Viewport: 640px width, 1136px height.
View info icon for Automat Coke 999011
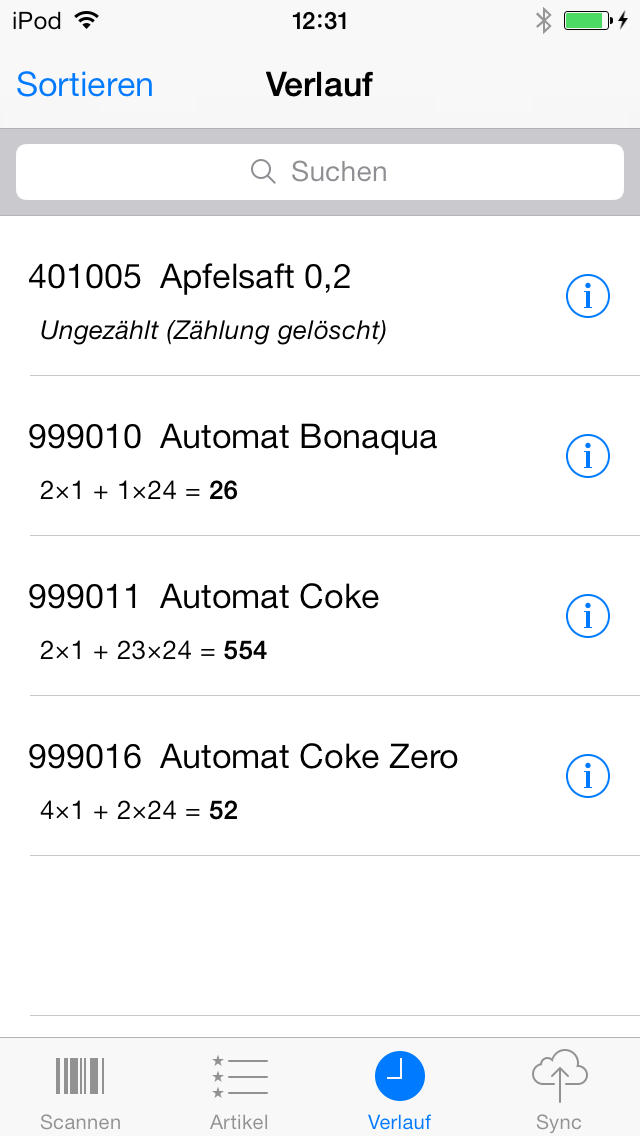tap(587, 617)
